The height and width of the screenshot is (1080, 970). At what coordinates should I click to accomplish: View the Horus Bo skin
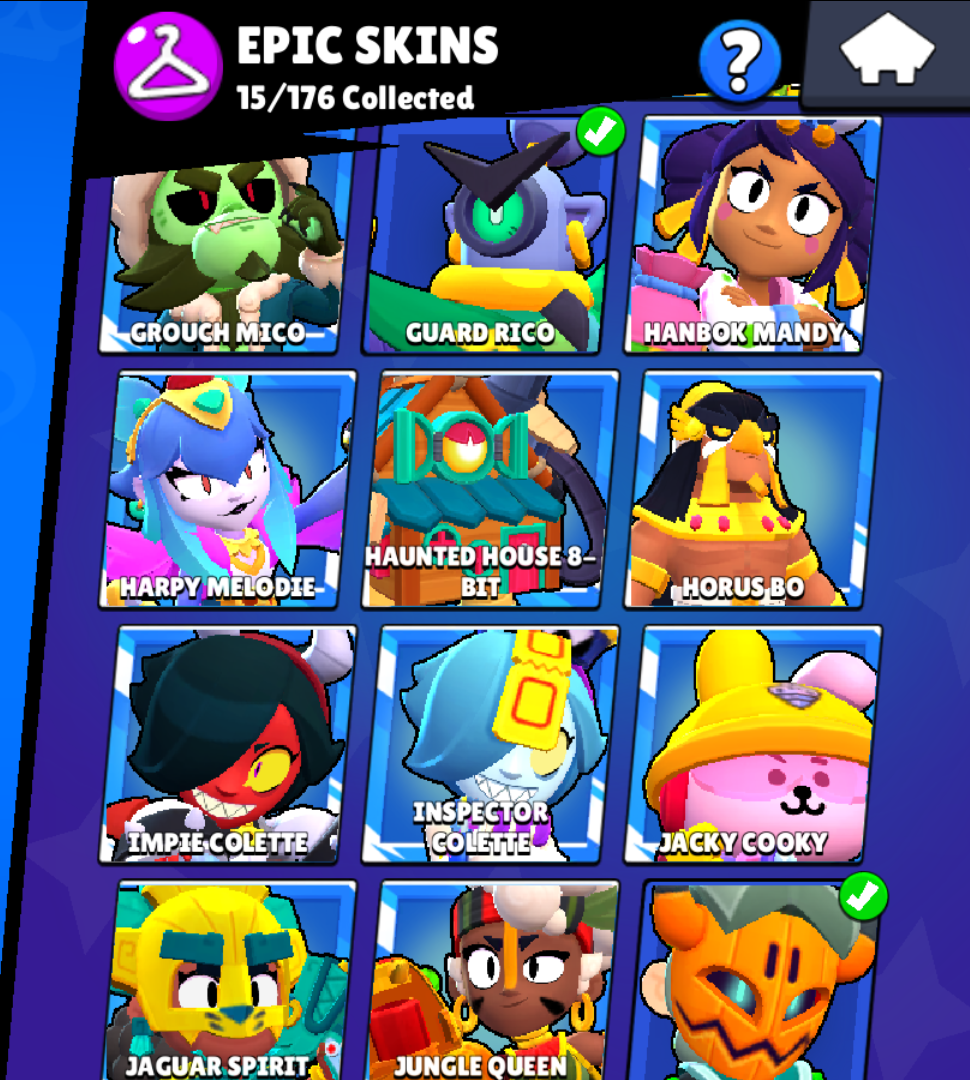[x=755, y=490]
